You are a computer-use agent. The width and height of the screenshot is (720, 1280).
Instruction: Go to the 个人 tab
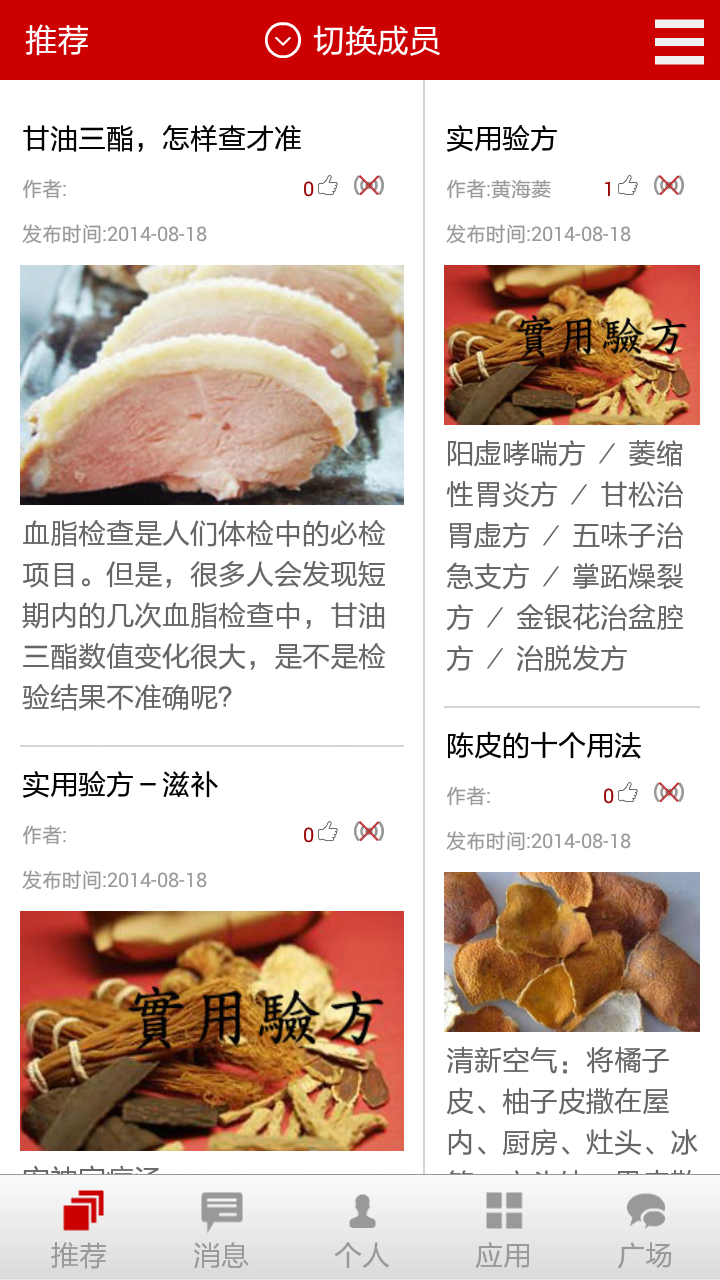361,1228
